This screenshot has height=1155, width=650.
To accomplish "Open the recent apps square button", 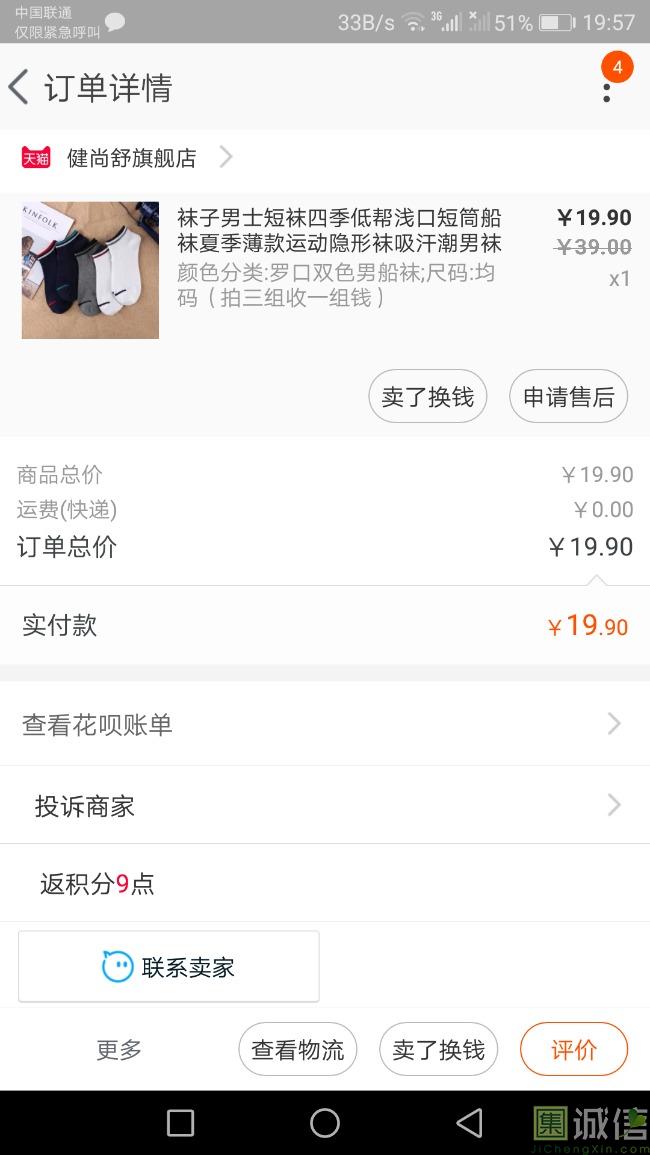I will coord(180,1123).
